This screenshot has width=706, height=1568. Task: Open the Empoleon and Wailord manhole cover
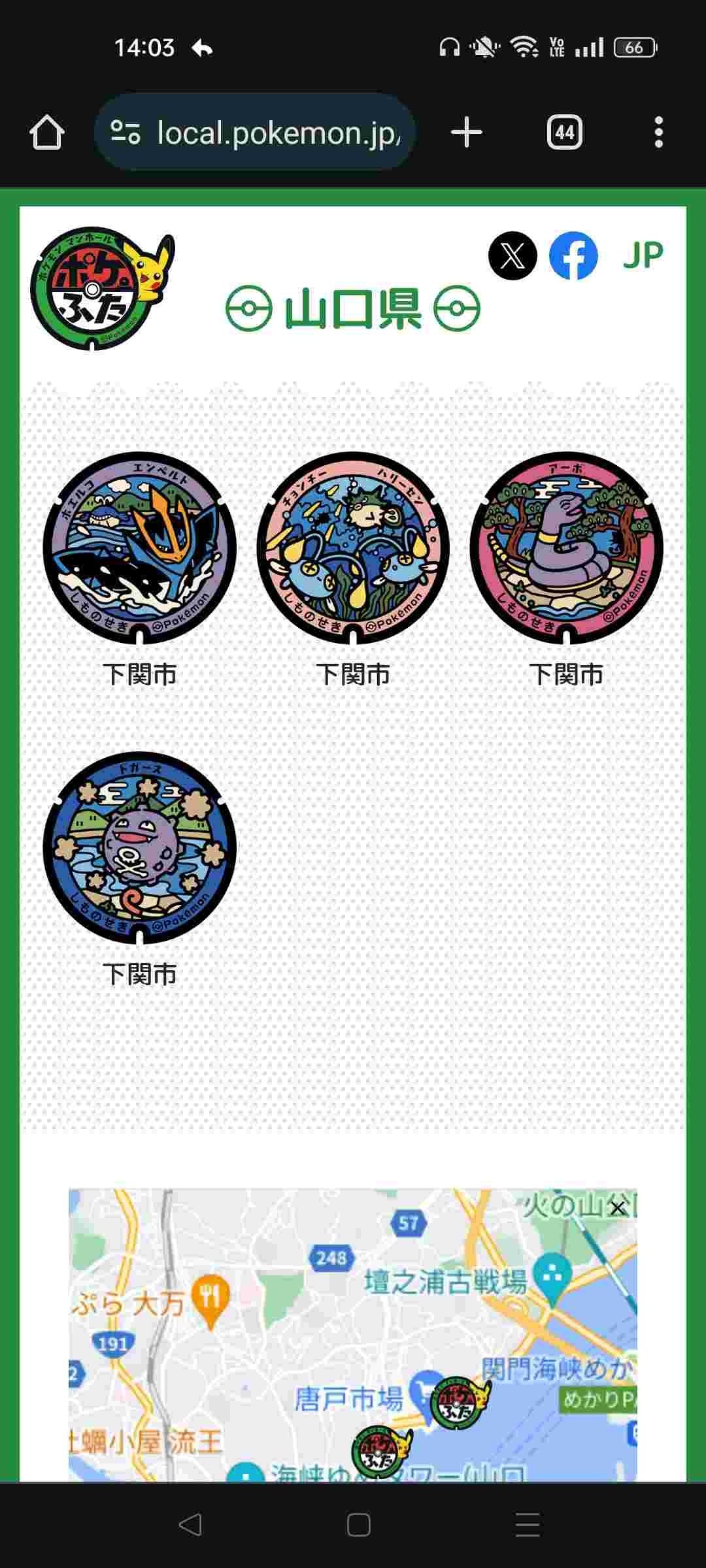(x=139, y=547)
